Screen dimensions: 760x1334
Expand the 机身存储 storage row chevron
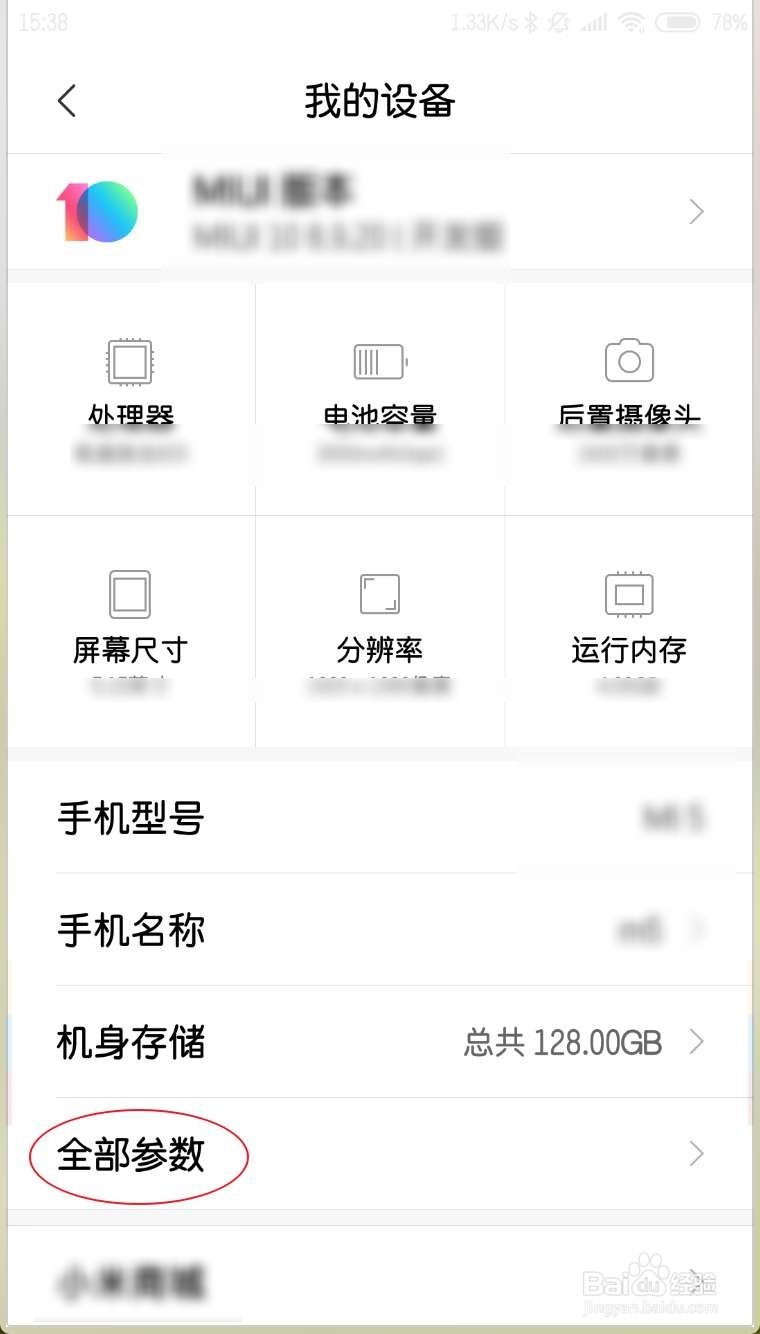click(x=699, y=1043)
